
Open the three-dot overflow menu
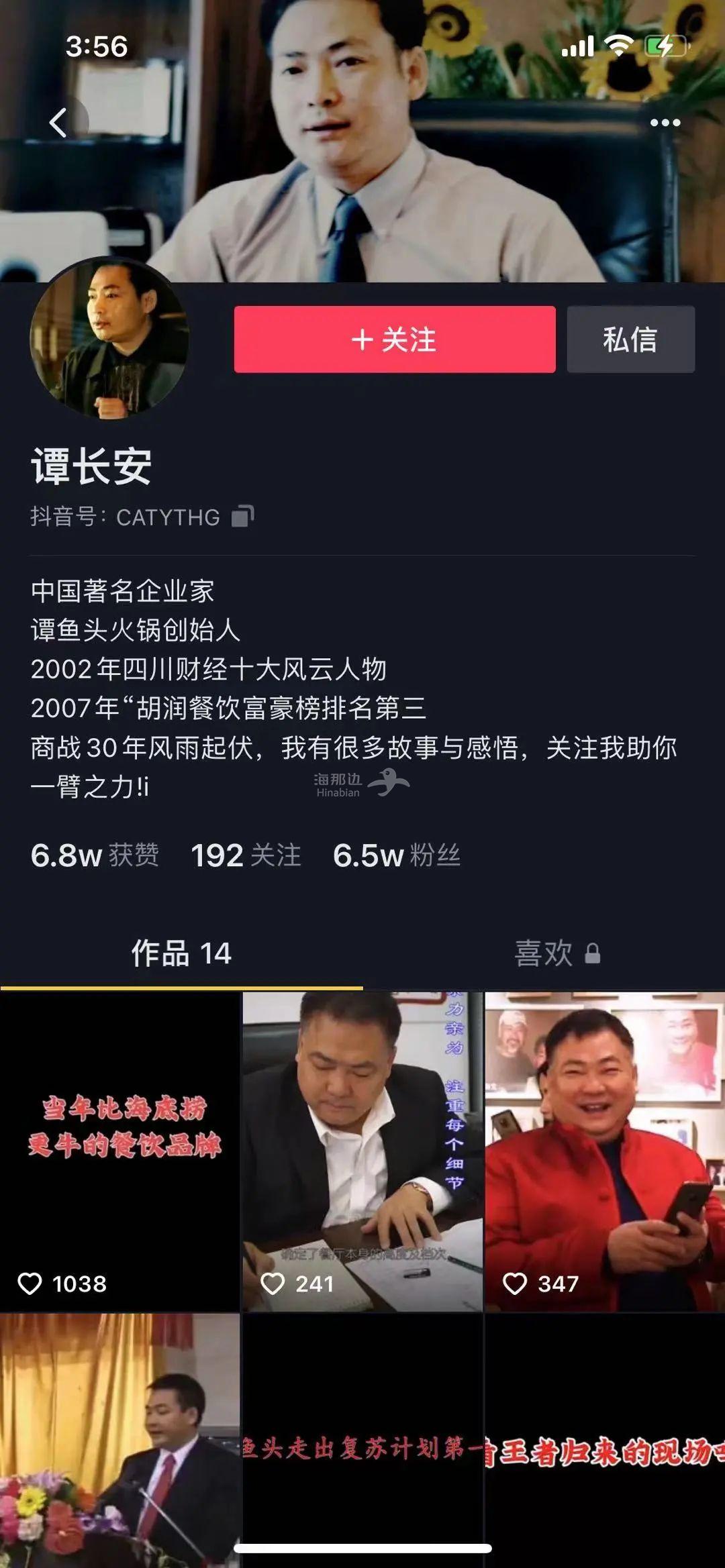pyautogui.click(x=665, y=123)
